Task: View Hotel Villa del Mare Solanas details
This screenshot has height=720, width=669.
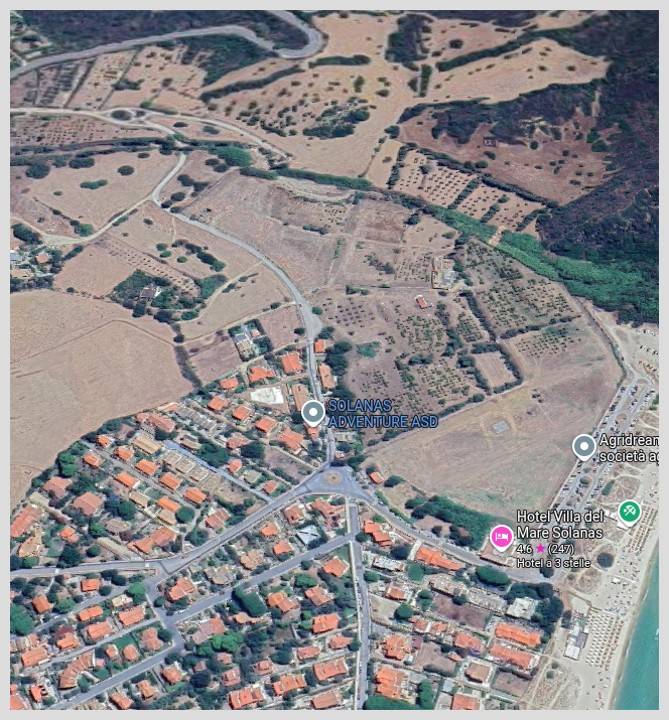Action: click(x=501, y=536)
